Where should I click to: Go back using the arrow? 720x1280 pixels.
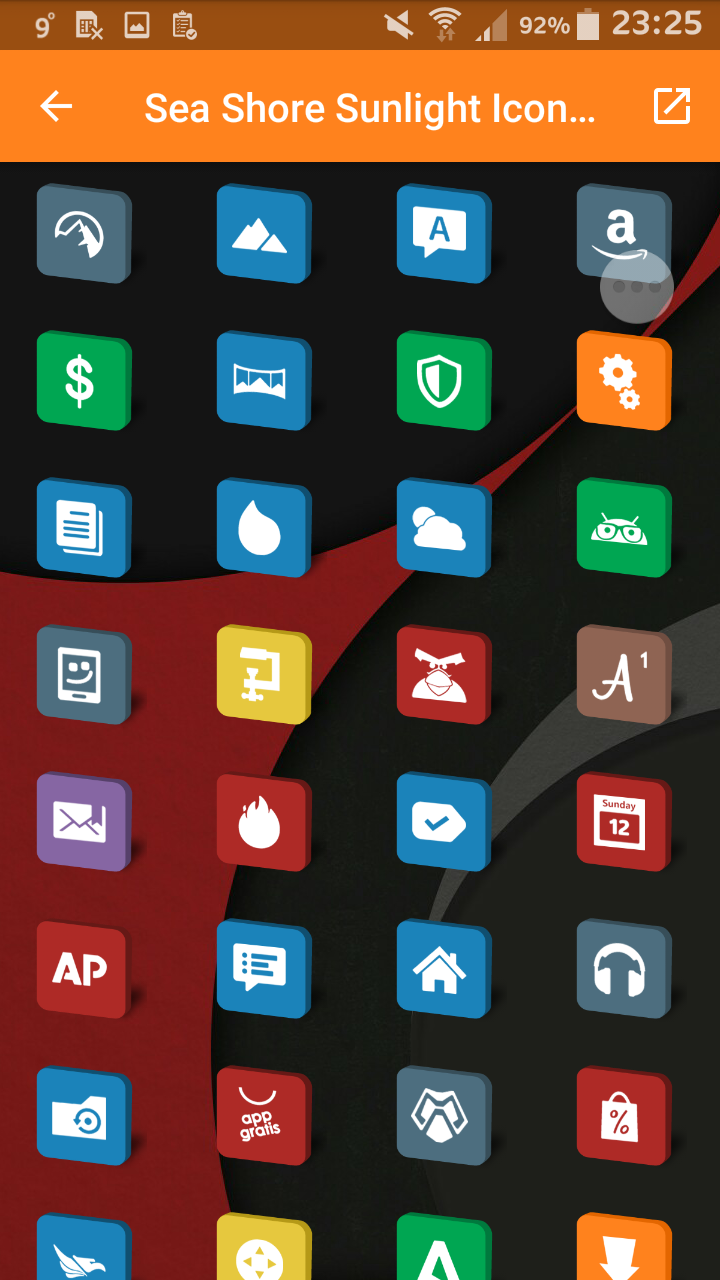click(x=56, y=107)
